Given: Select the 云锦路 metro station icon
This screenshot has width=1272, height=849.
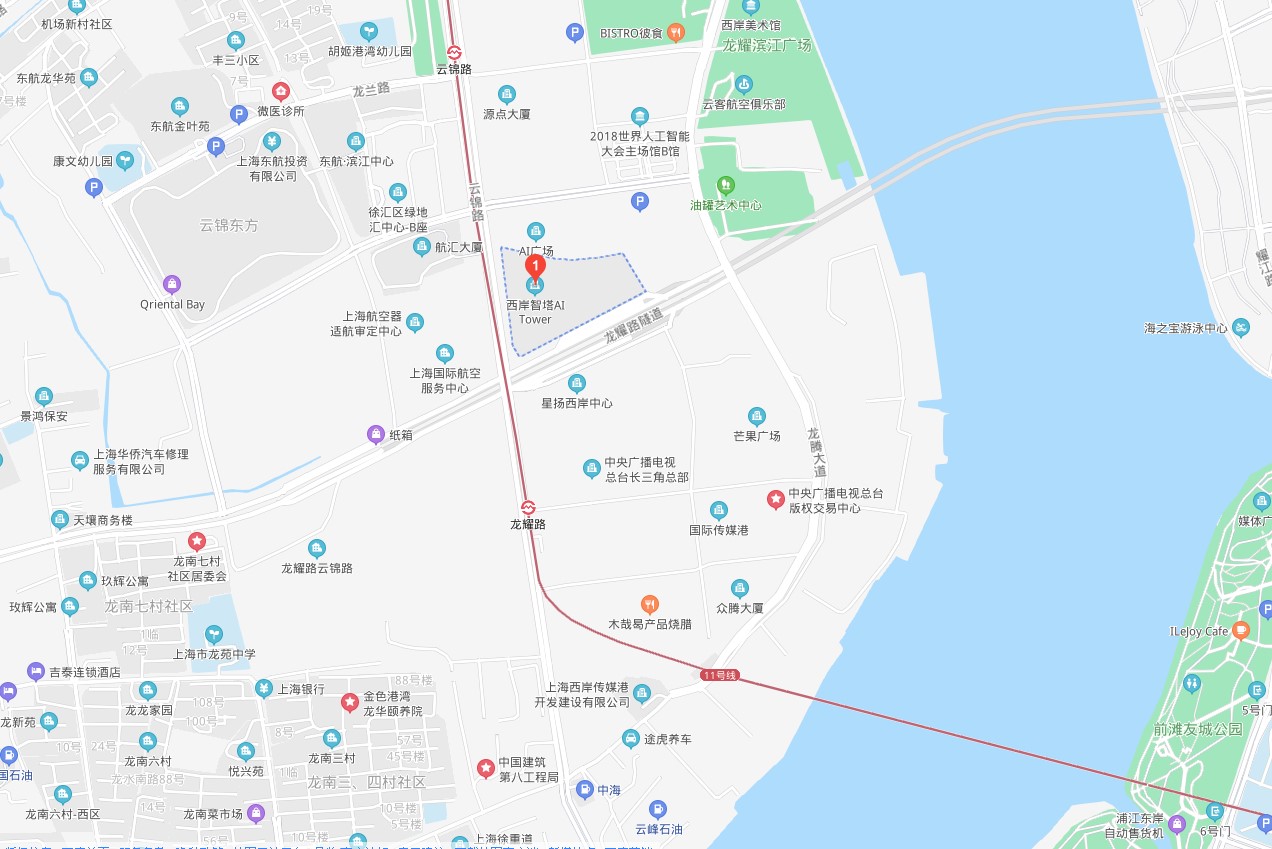Looking at the screenshot, I should click(454, 52).
